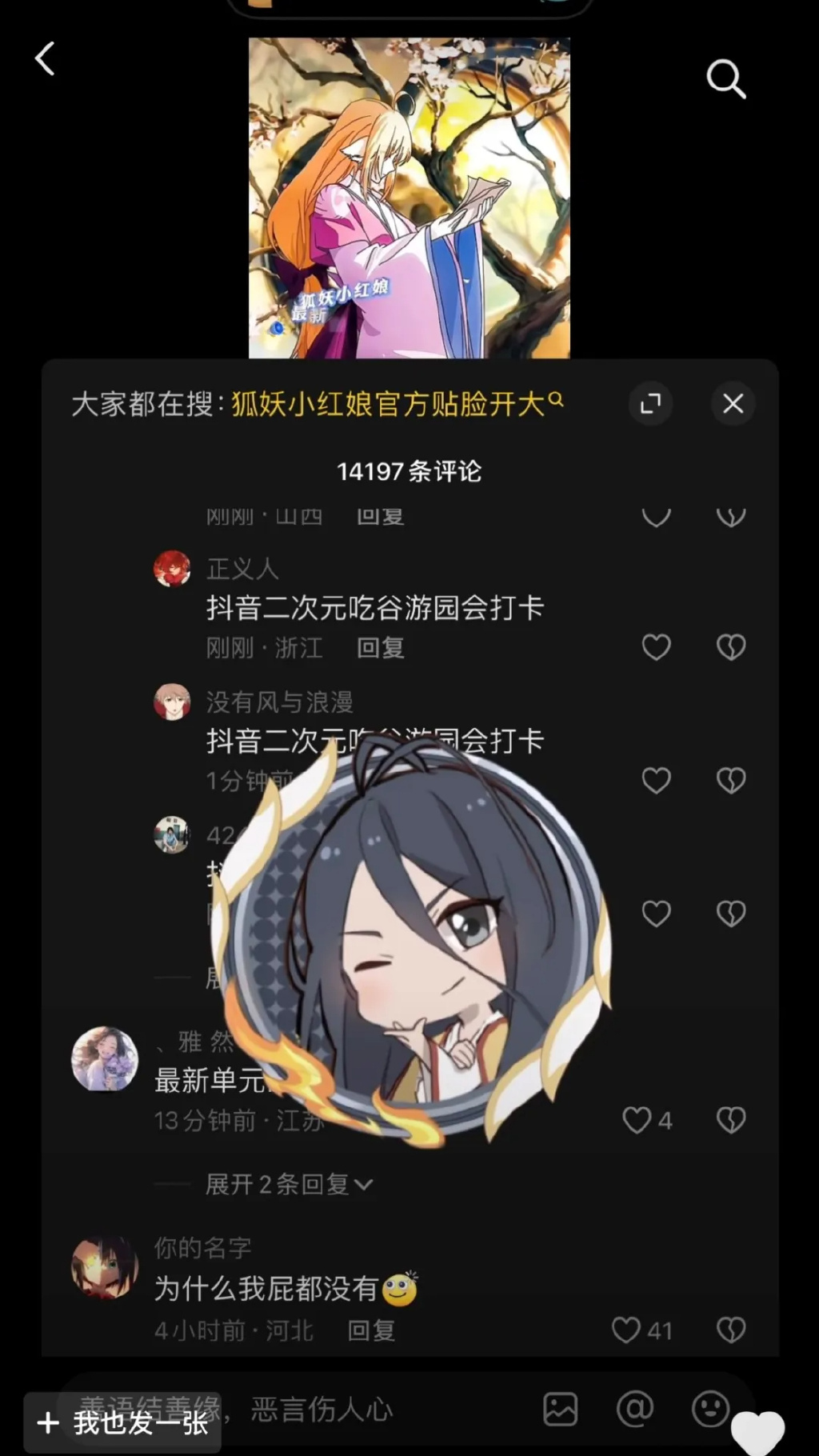Open 正义人's profile avatar
This screenshot has width=819, height=1456.
tap(172, 569)
